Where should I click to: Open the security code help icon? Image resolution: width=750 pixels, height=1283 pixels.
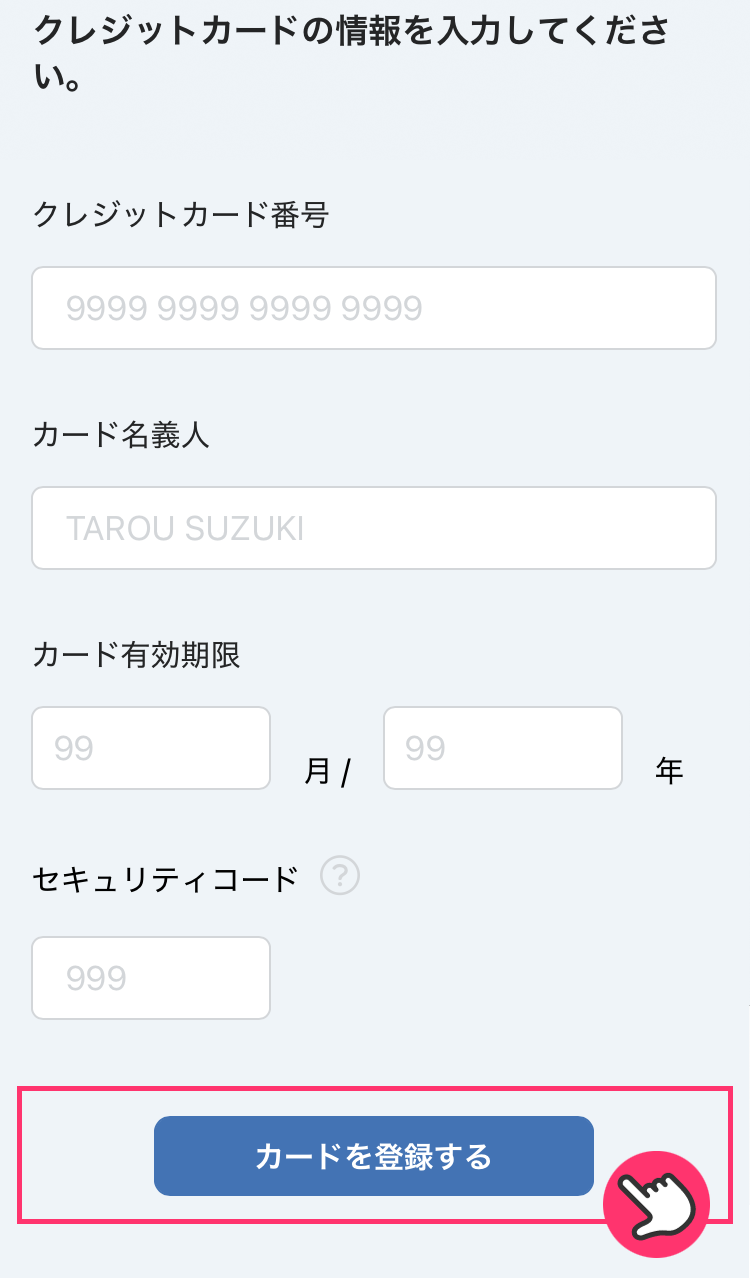coord(340,877)
